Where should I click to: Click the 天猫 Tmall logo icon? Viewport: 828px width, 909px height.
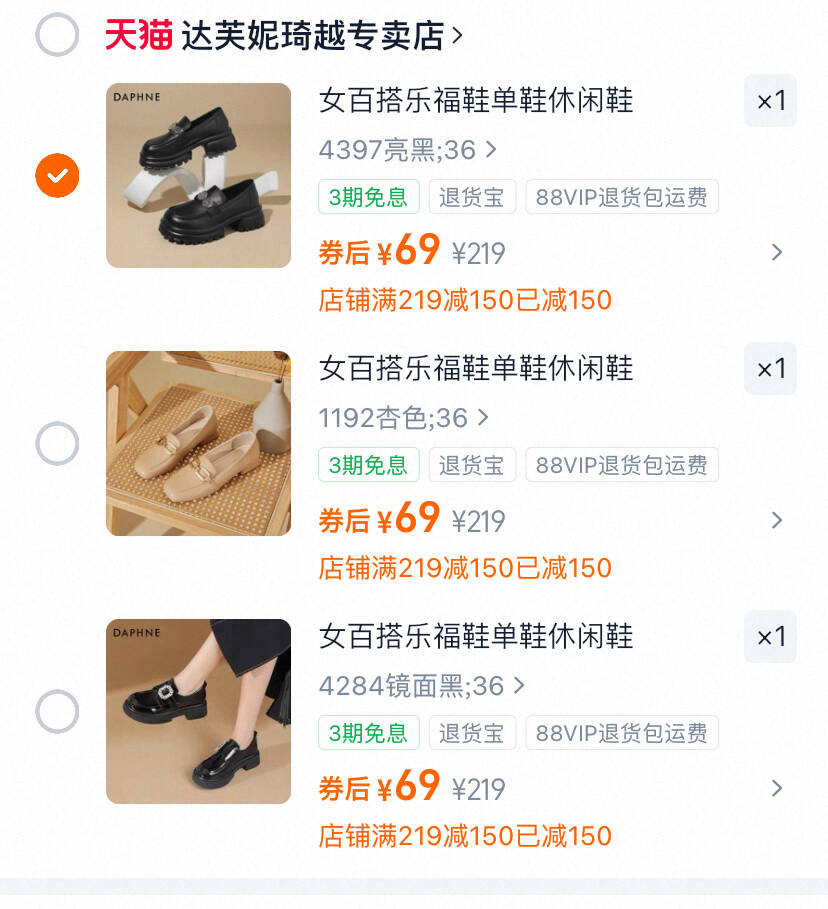(x=138, y=31)
